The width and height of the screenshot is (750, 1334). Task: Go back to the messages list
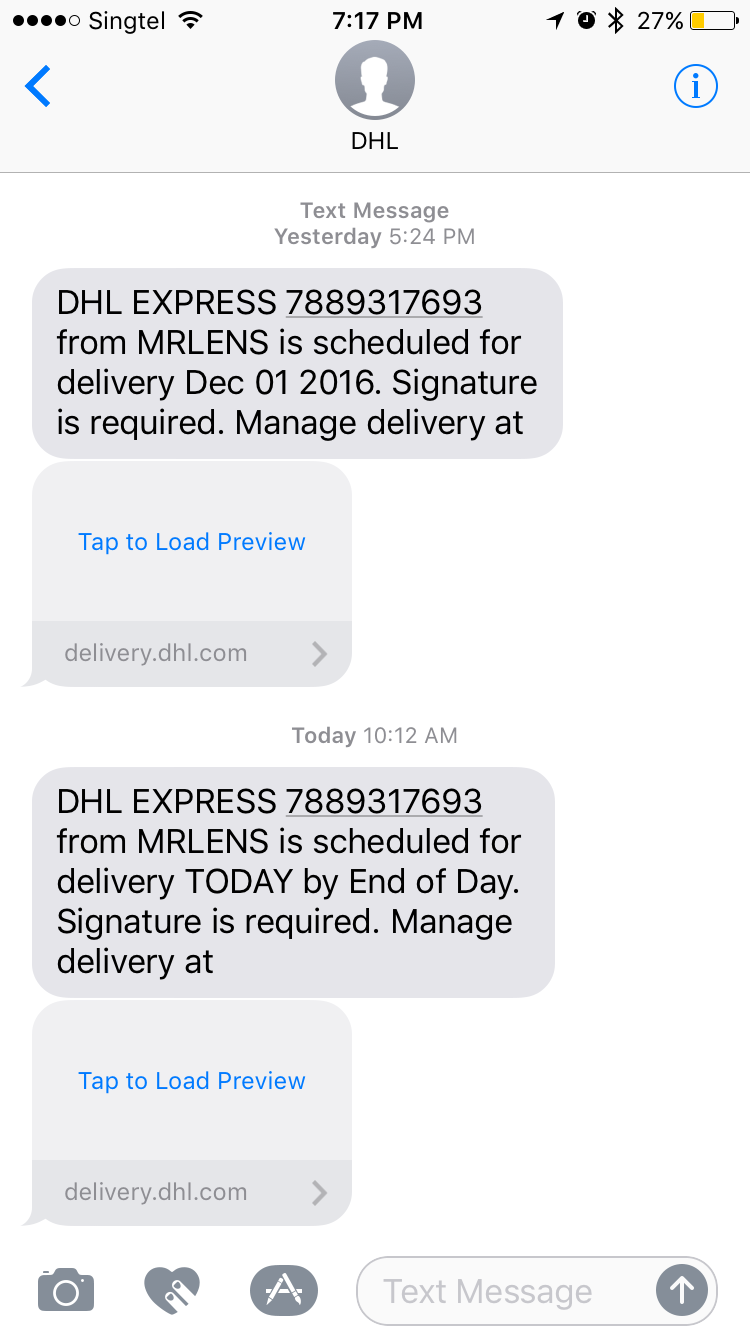click(38, 87)
